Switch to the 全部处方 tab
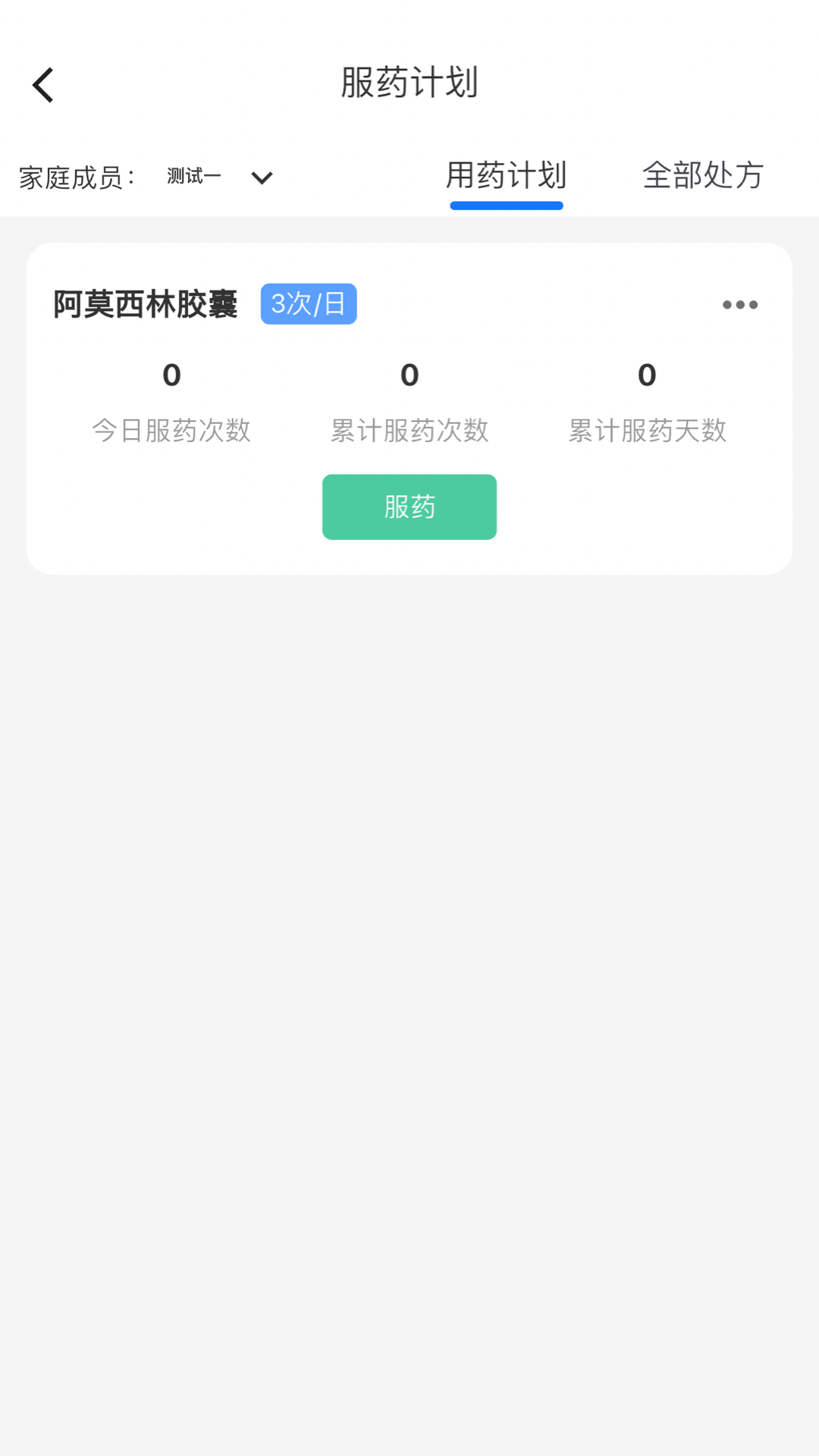This screenshot has width=819, height=1456. [x=703, y=175]
